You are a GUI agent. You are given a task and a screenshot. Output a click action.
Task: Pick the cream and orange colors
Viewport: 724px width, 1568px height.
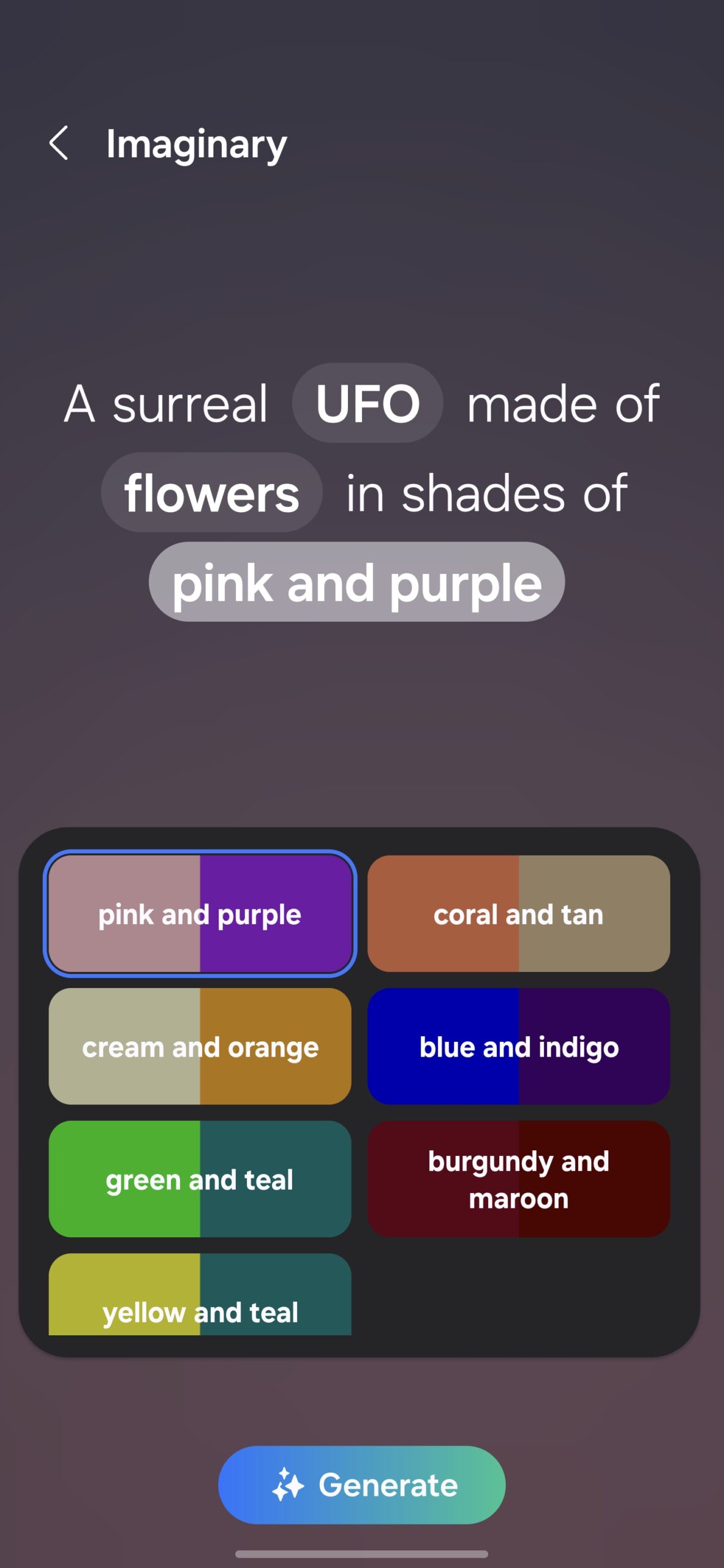pos(200,1046)
